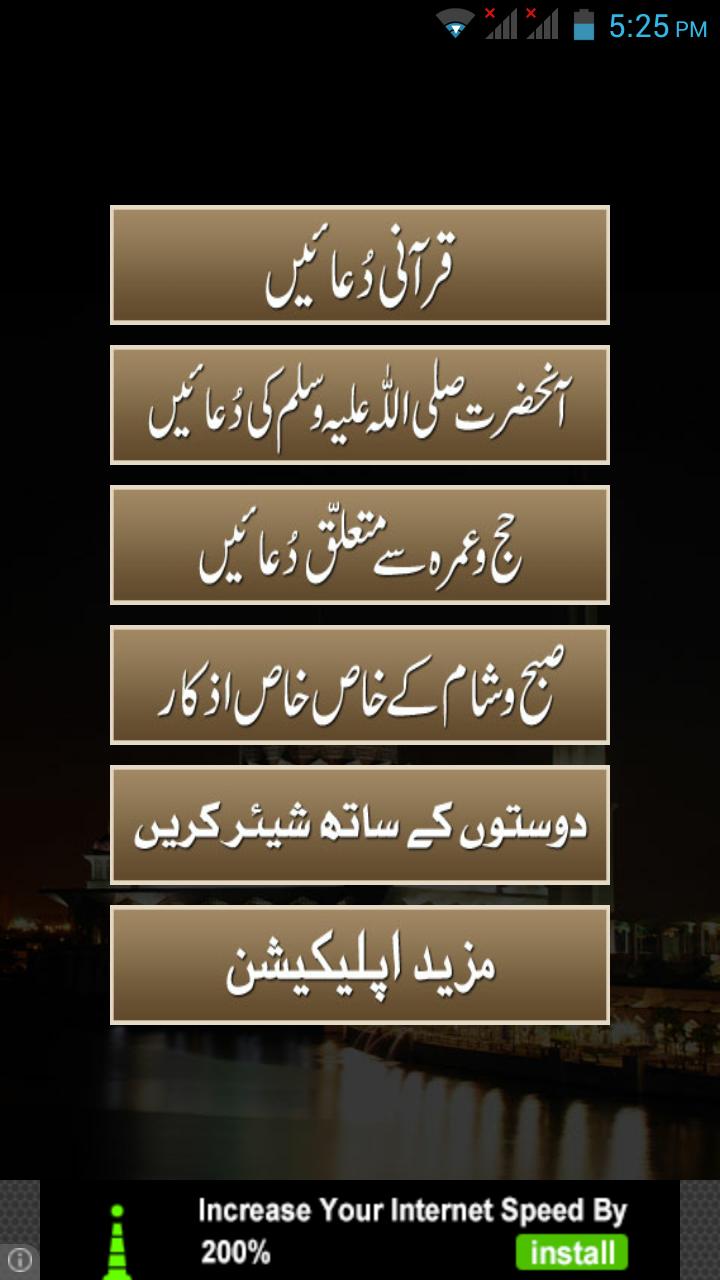Open the Qurani Duain (قرآنی دعائیں) section
The image size is (720, 1280).
coord(360,265)
